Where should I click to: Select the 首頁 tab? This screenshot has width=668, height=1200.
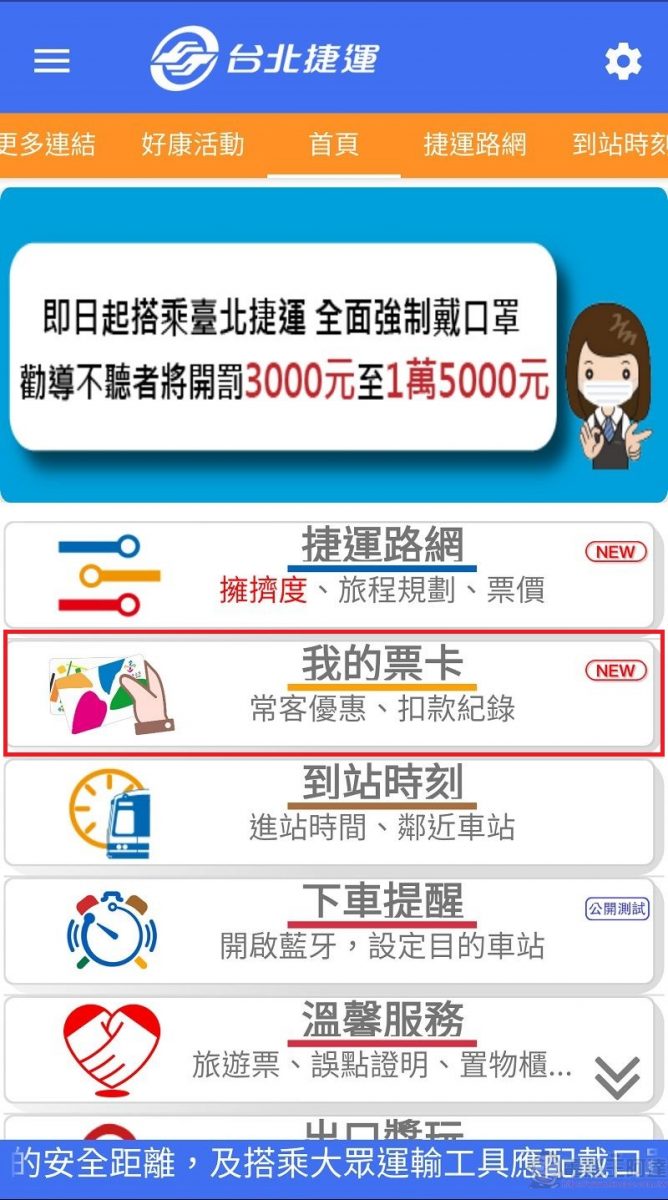[333, 144]
